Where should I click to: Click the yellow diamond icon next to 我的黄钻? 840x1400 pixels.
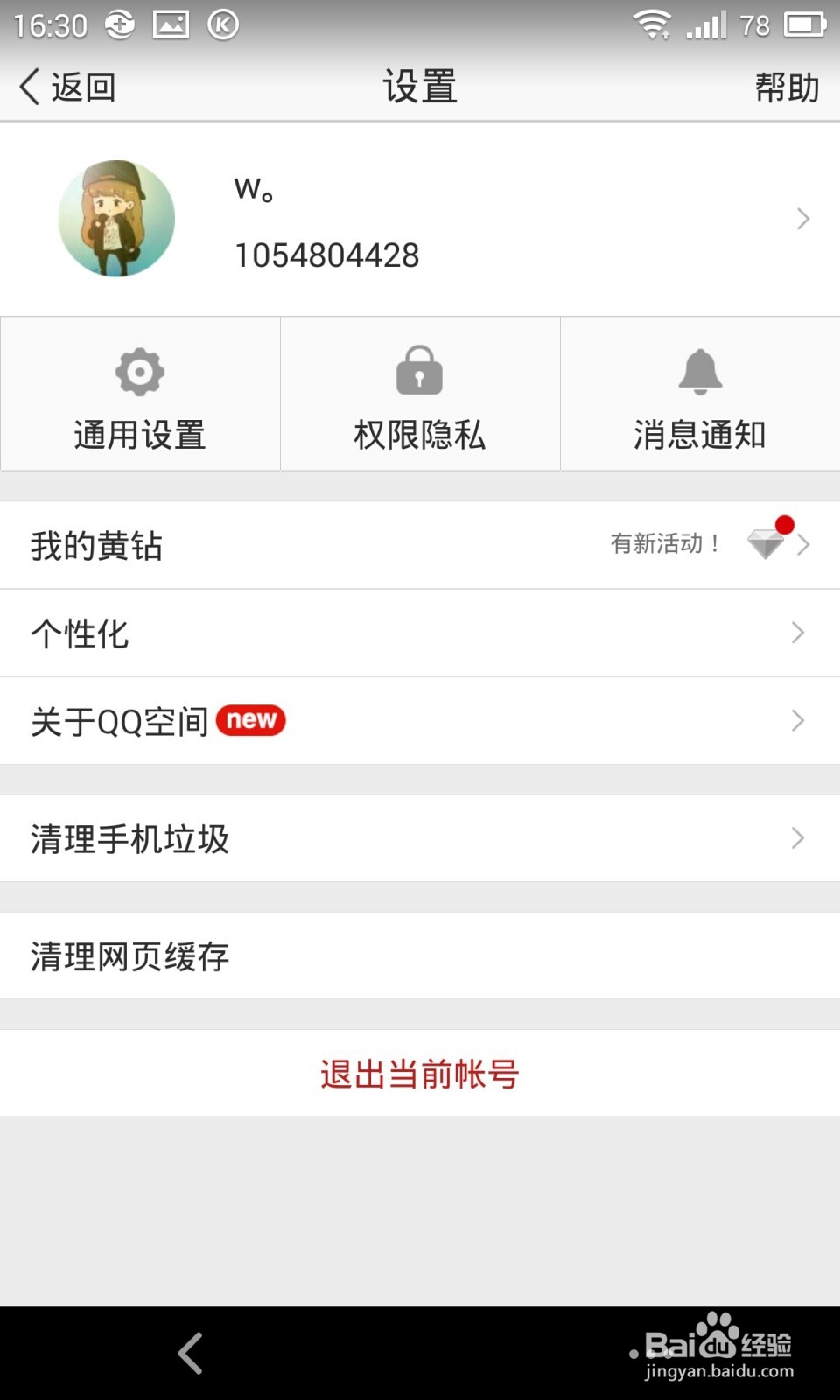[x=763, y=545]
